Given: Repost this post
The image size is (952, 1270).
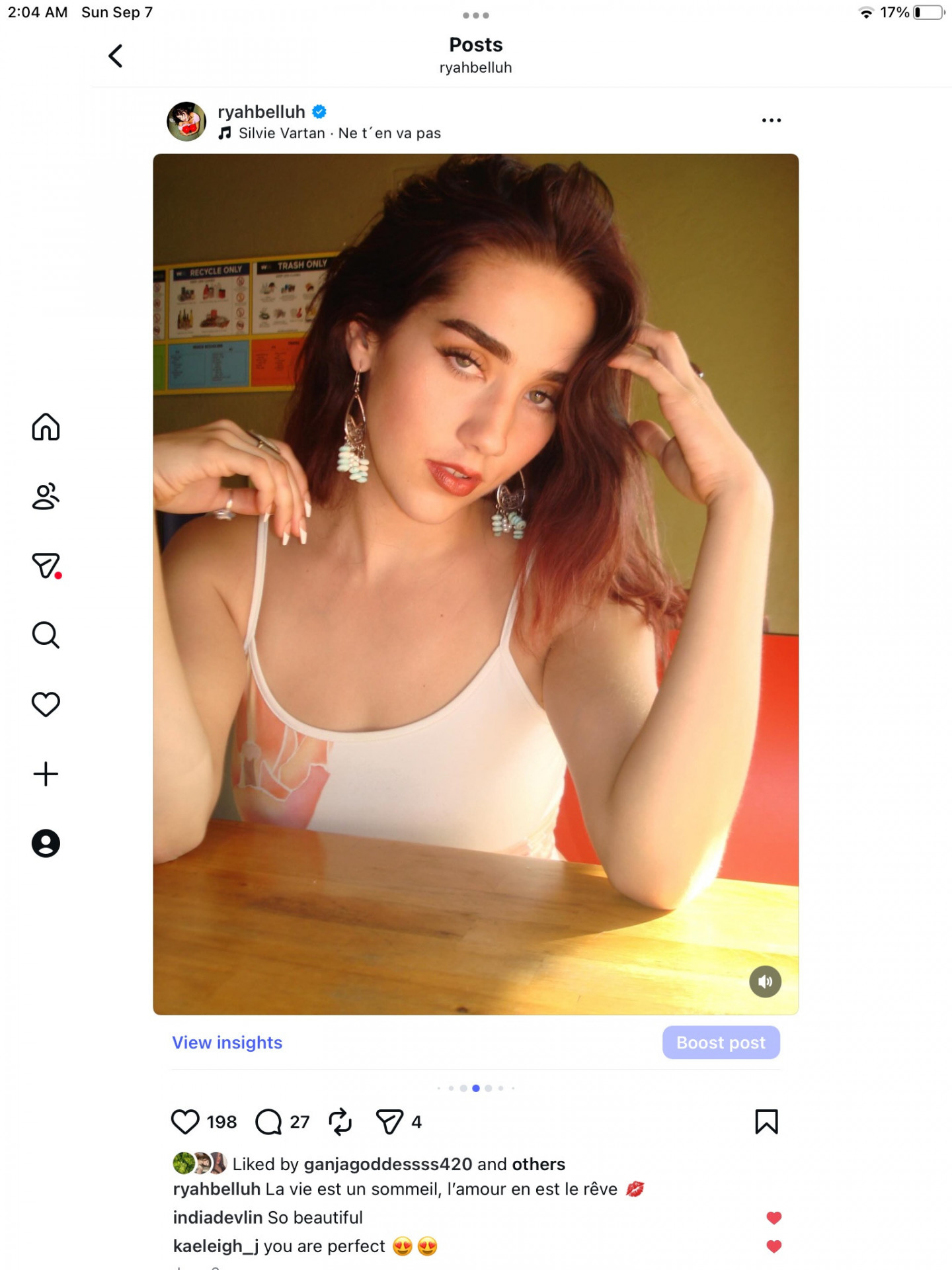Looking at the screenshot, I should click(340, 1122).
